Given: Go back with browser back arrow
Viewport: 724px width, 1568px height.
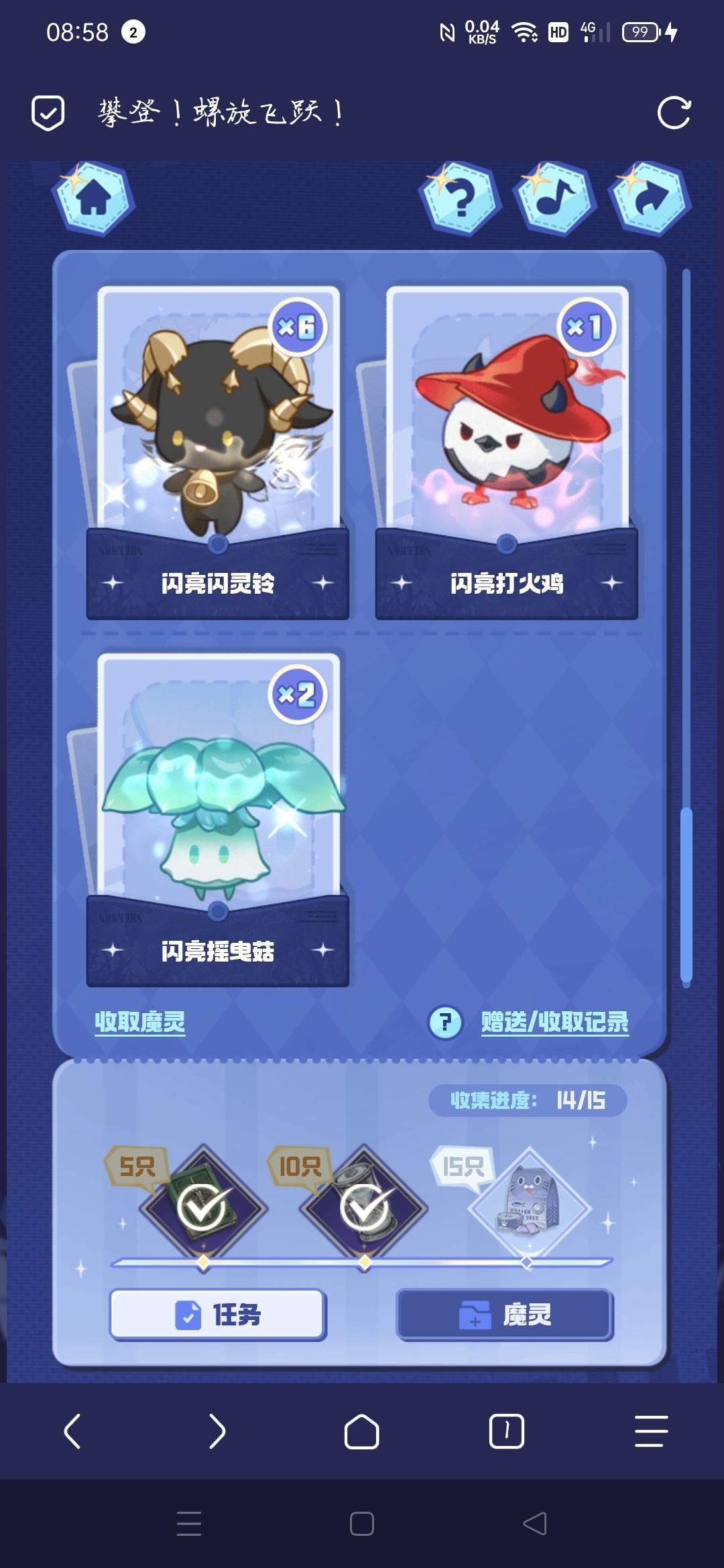Looking at the screenshot, I should point(72,1431).
